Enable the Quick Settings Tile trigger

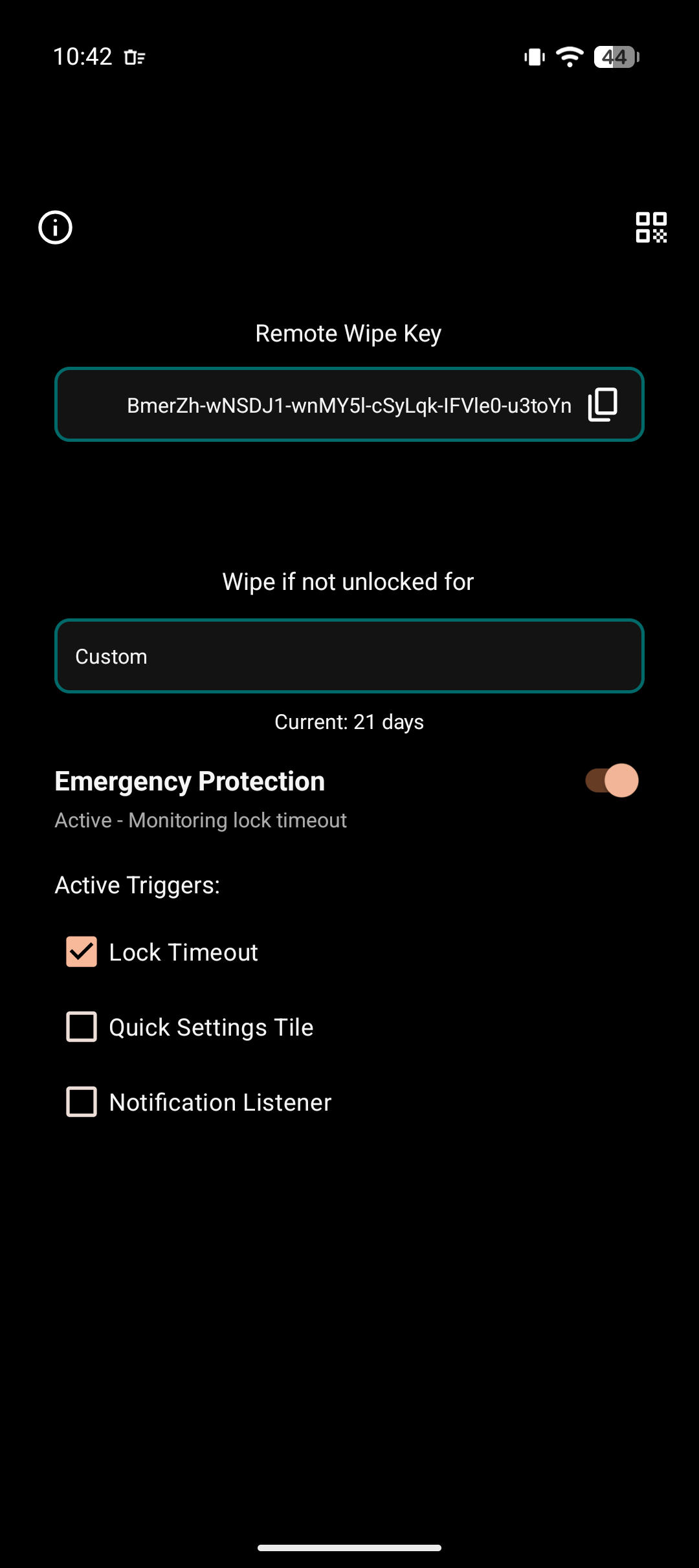81,1027
